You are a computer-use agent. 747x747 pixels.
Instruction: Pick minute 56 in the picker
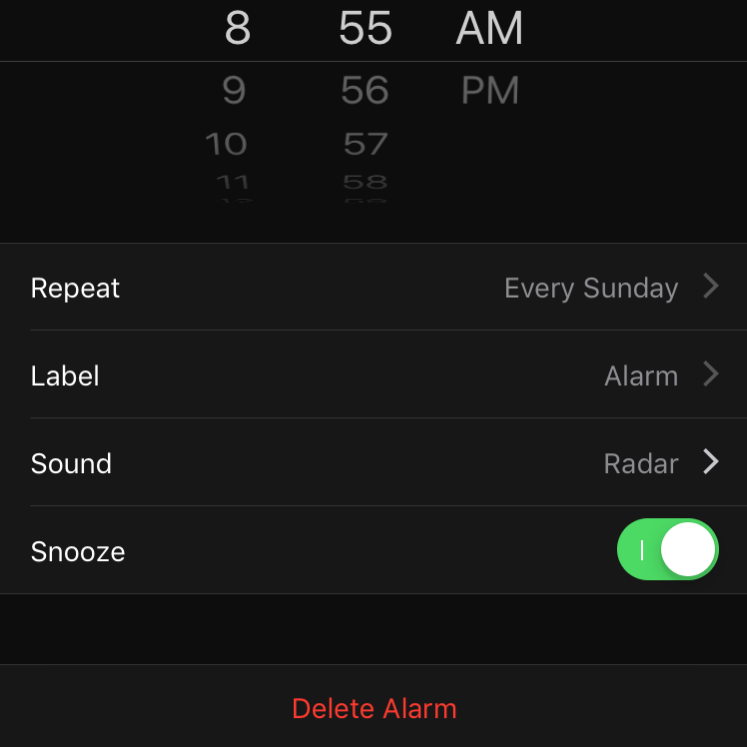[x=364, y=91]
